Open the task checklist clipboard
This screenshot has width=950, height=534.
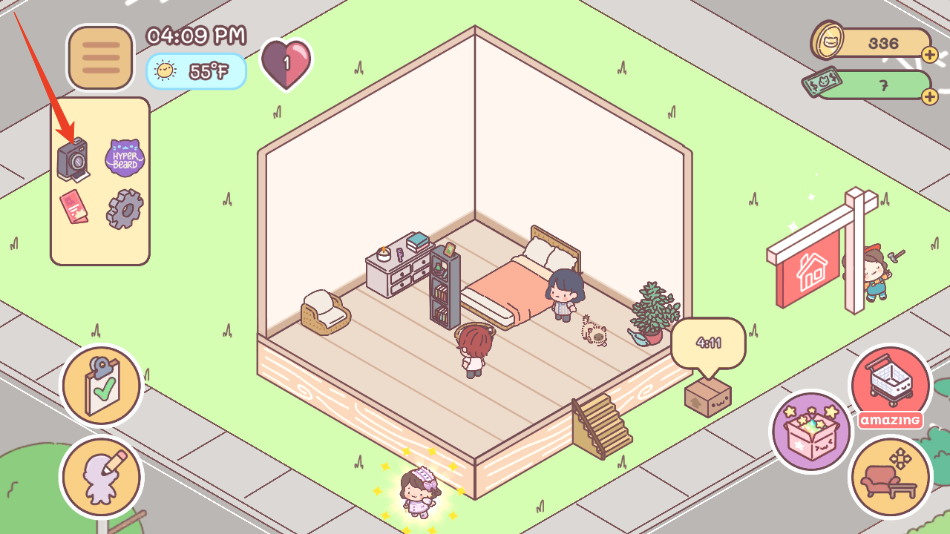pos(102,386)
